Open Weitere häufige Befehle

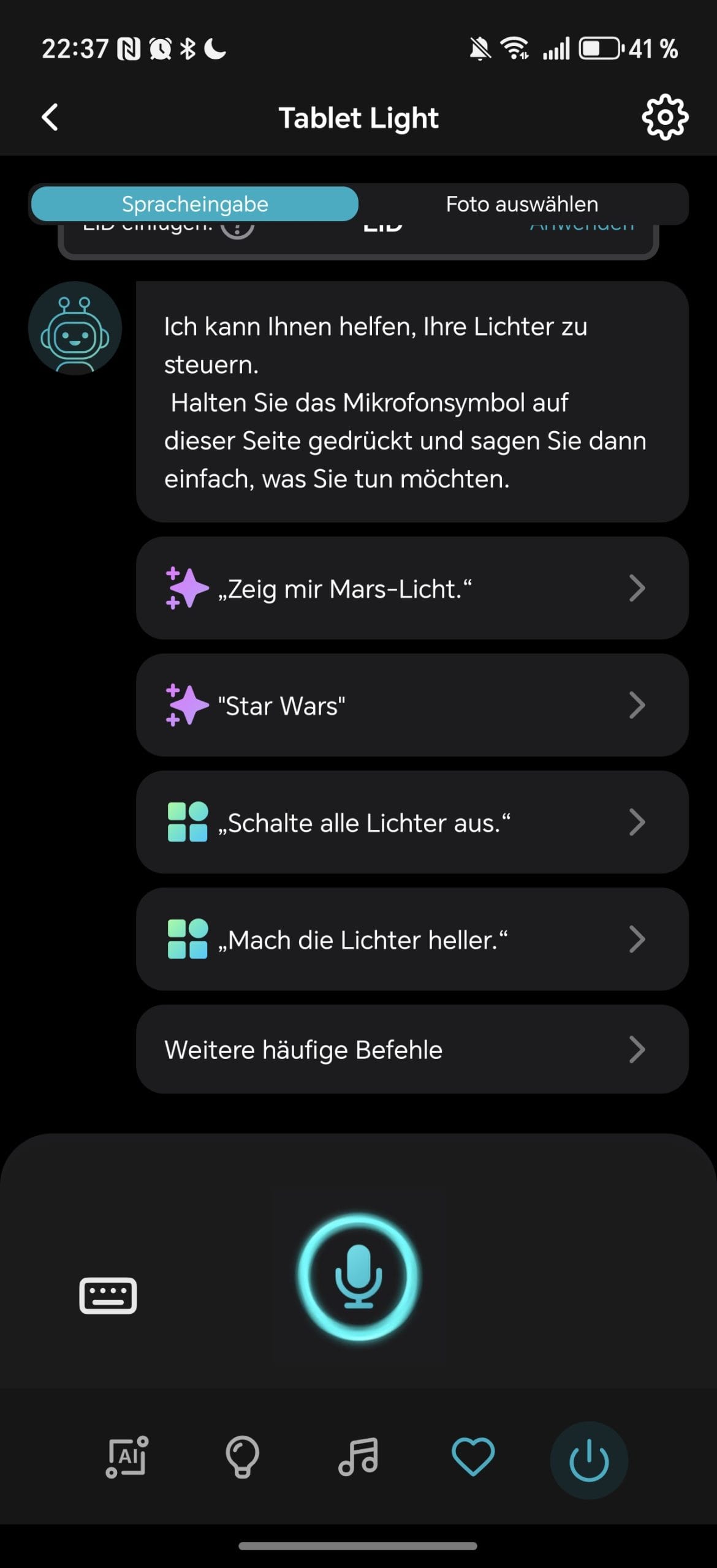(412, 1050)
